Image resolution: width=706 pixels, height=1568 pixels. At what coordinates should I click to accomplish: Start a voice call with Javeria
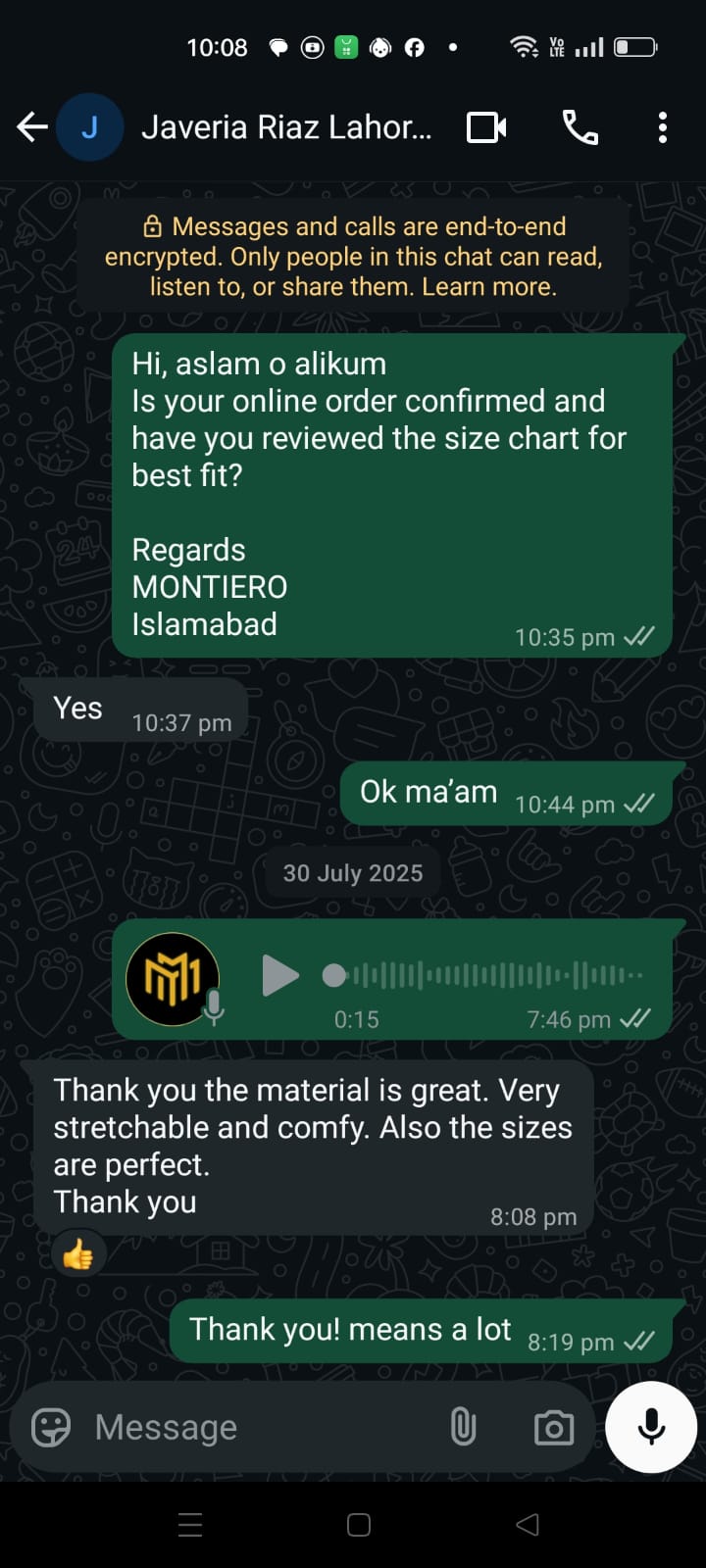tap(580, 127)
